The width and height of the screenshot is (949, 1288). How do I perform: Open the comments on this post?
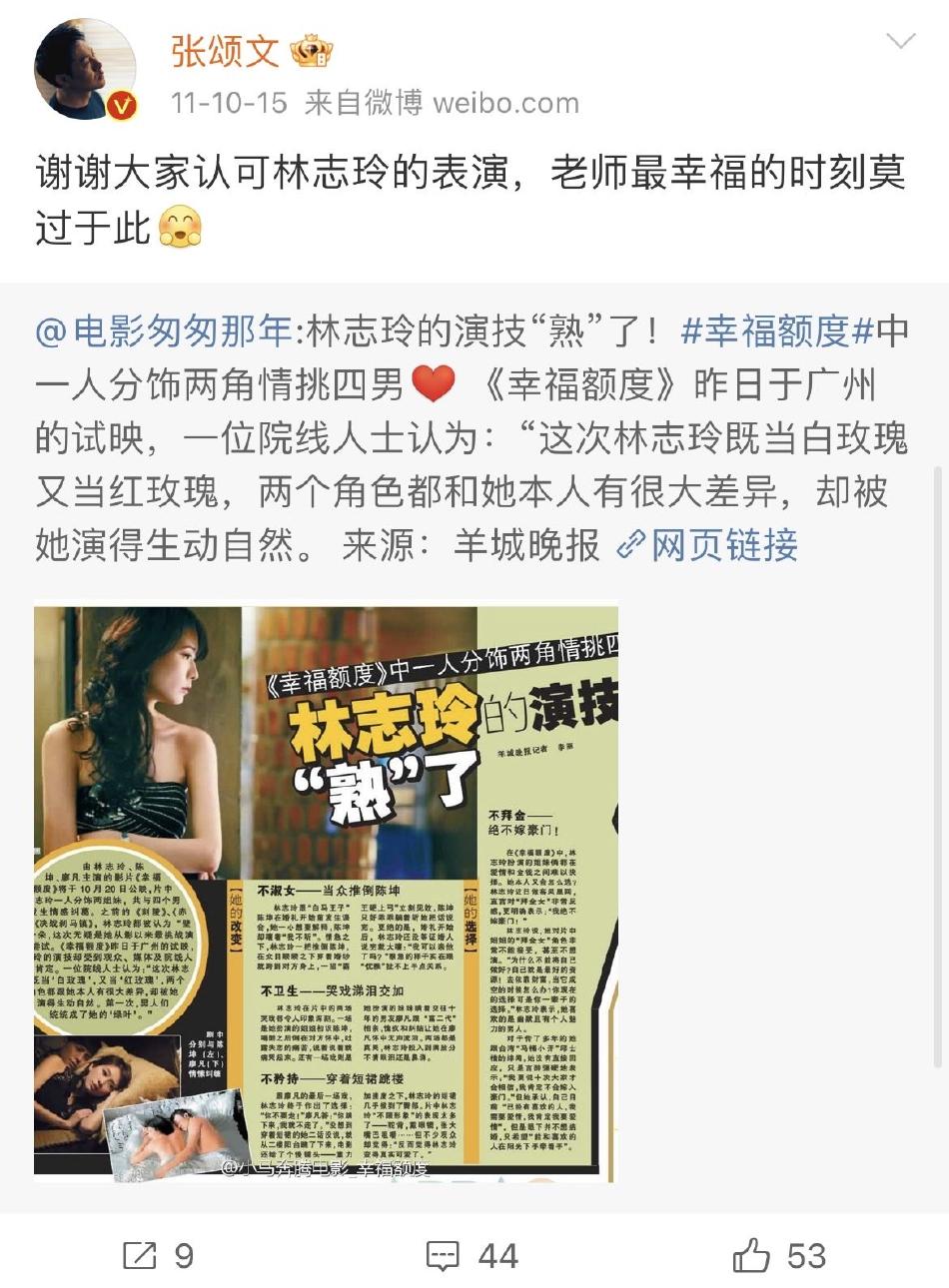coord(473,1255)
